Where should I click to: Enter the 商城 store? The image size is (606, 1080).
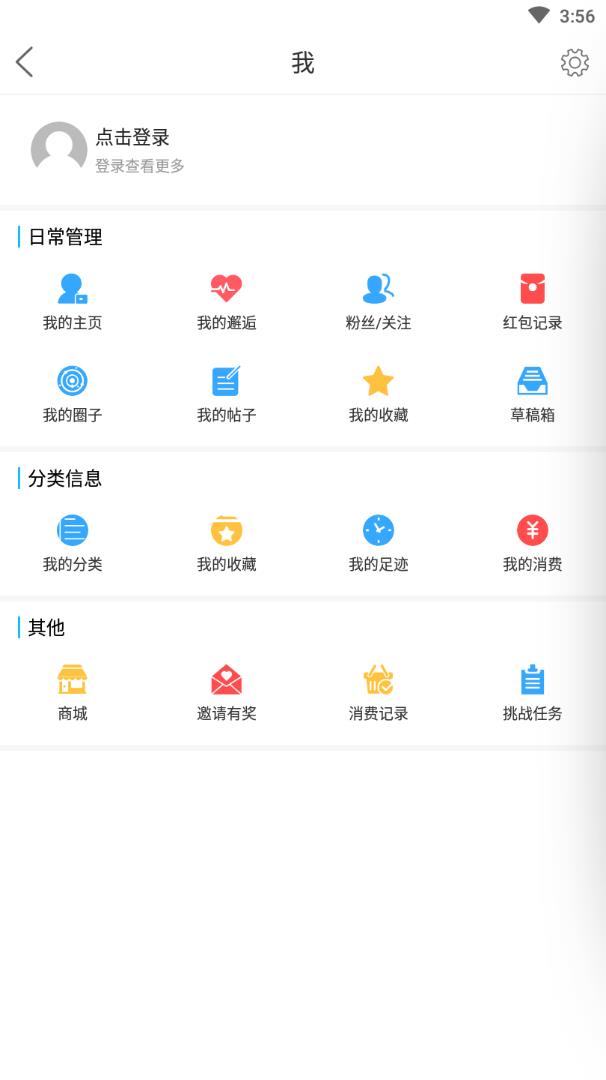pyautogui.click(x=72, y=692)
